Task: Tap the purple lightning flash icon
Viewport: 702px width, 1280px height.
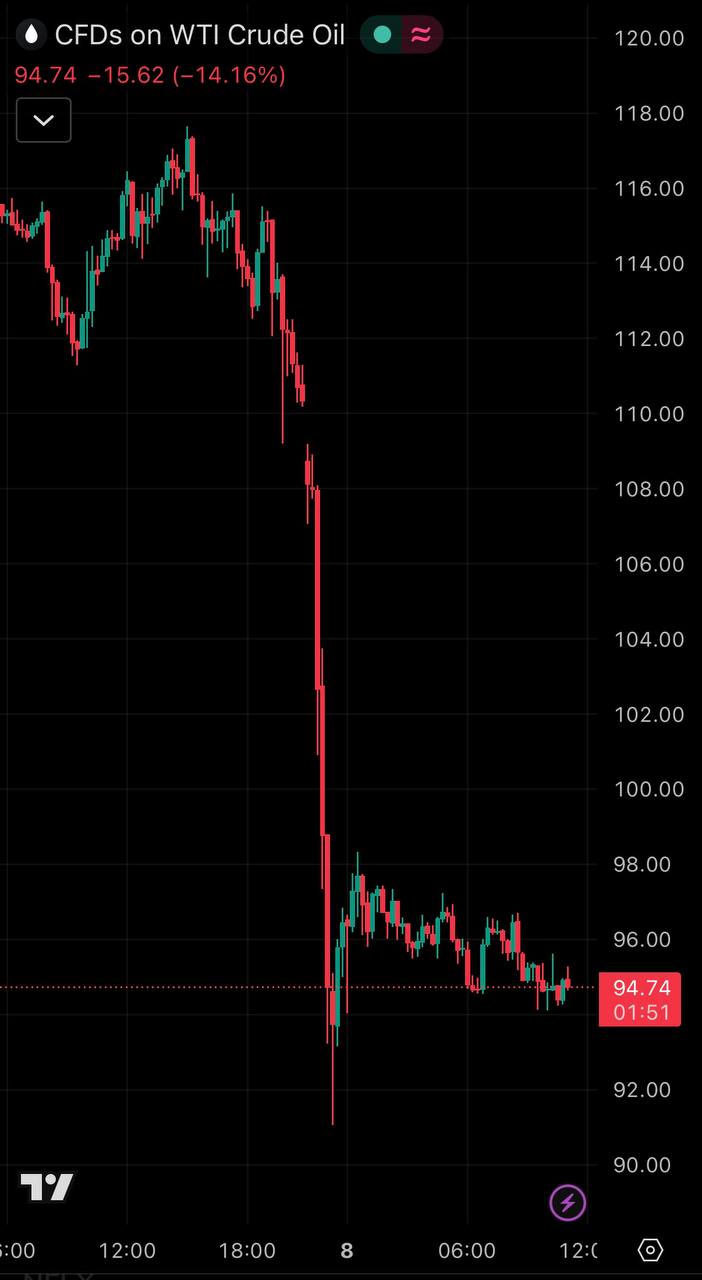Action: click(x=567, y=1202)
